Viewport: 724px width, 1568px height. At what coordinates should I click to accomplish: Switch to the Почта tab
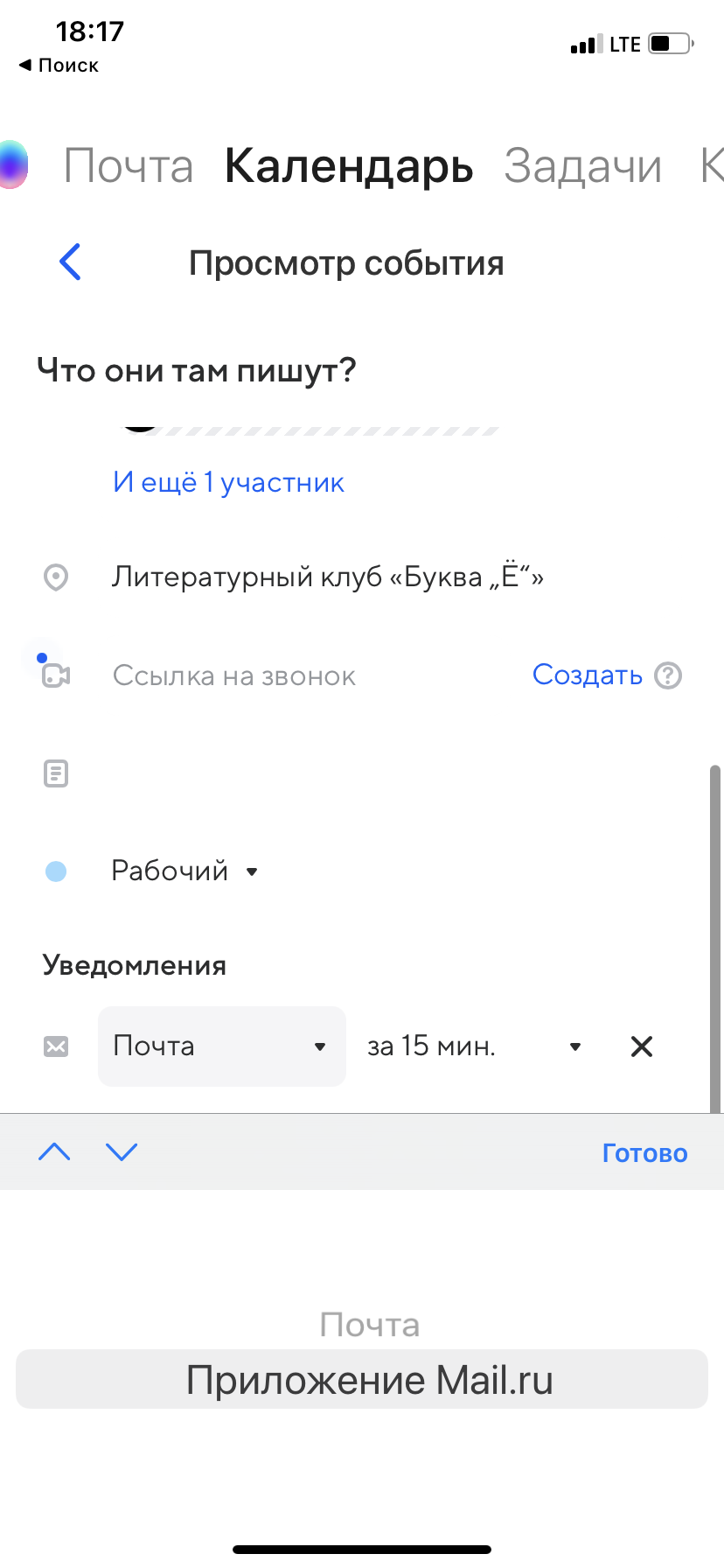(129, 165)
